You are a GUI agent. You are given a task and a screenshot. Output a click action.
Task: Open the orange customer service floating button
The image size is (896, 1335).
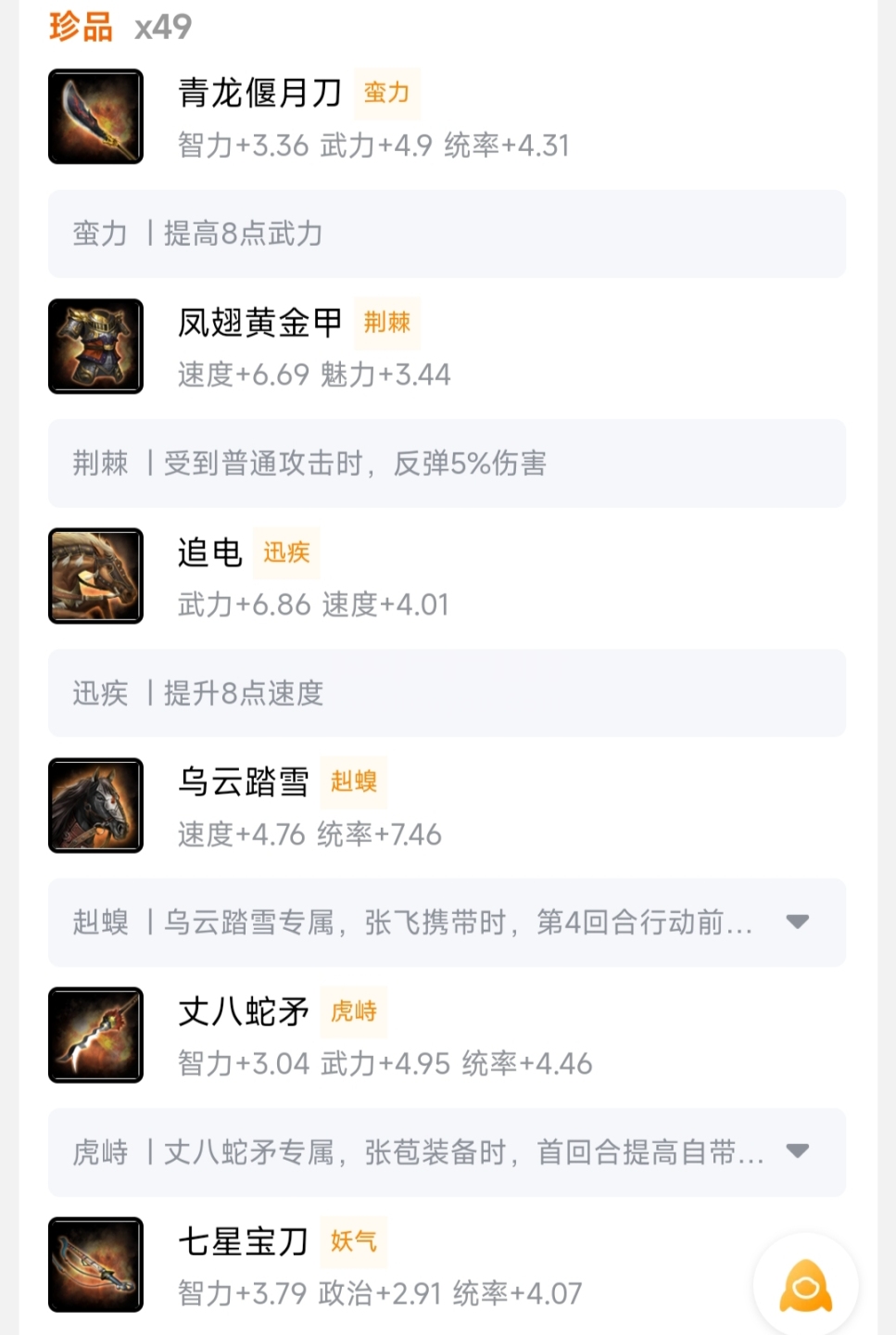[x=805, y=1285]
